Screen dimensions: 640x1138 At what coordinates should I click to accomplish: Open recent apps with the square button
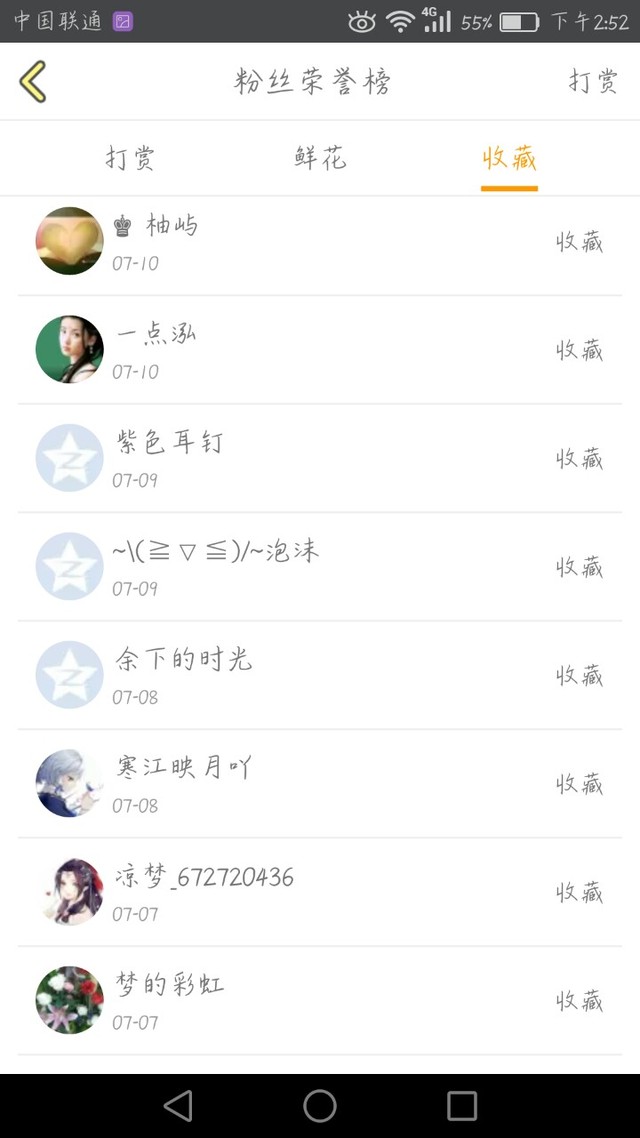[462, 1105]
